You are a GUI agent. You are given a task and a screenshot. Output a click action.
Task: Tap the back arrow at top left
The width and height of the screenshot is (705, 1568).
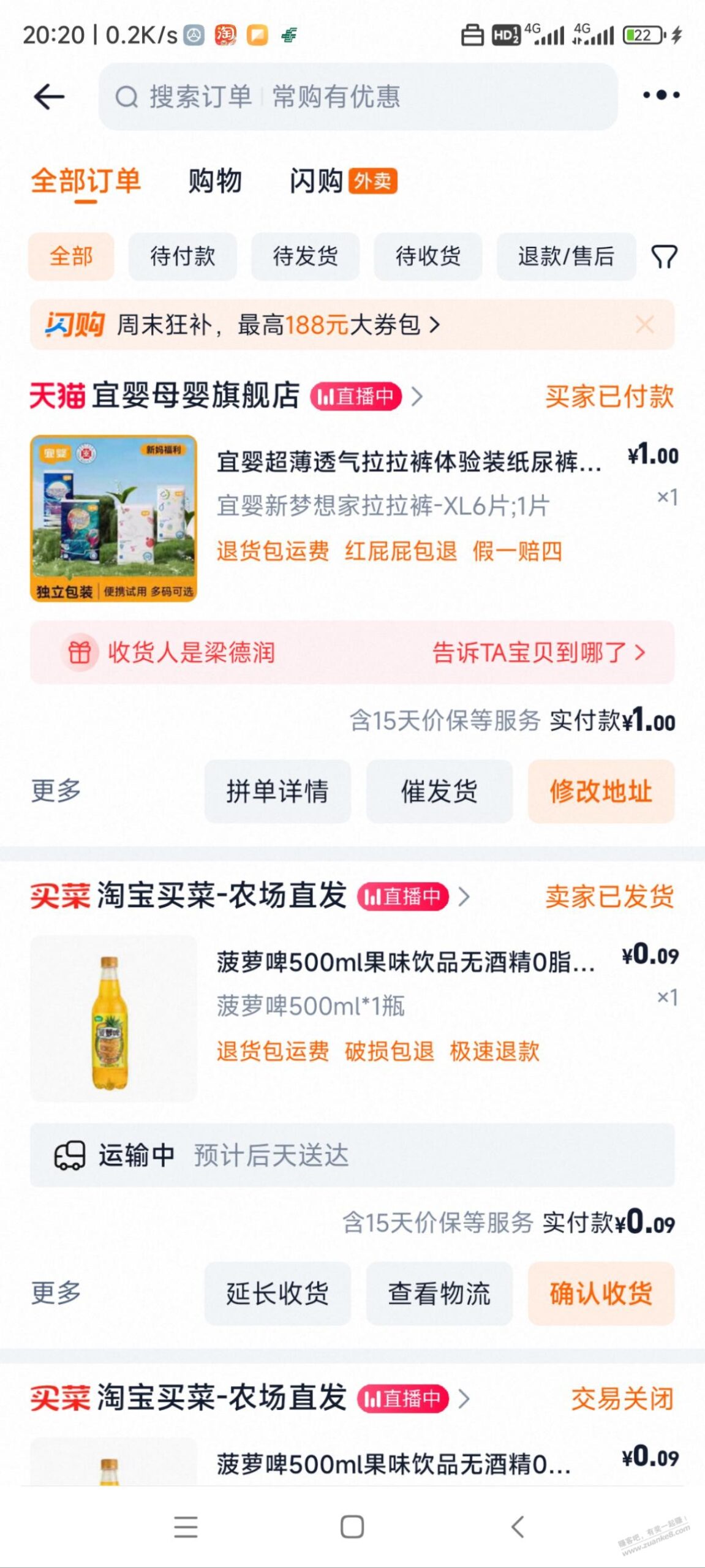[48, 96]
